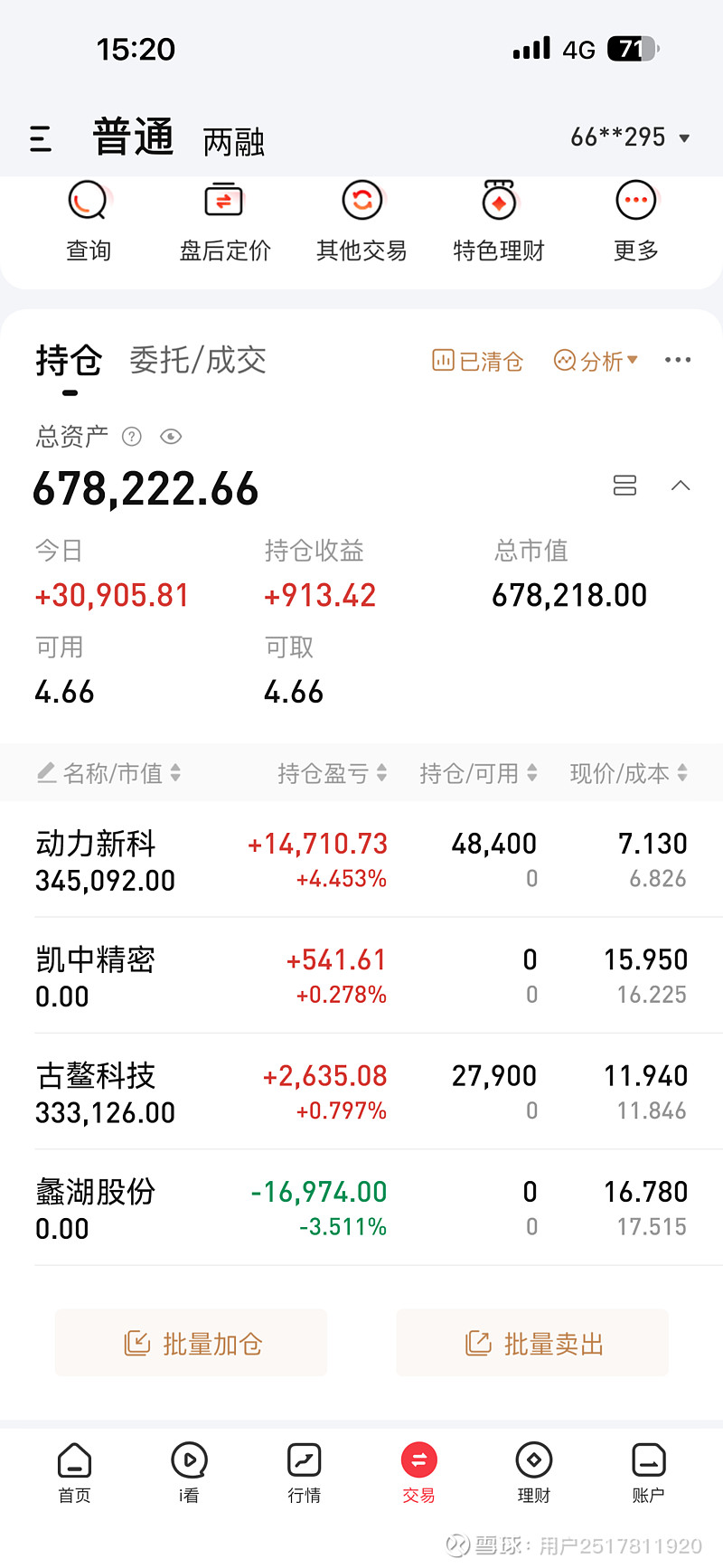Tap 批量加仓 button
This screenshot has height=1568, width=723.
tap(192, 1344)
